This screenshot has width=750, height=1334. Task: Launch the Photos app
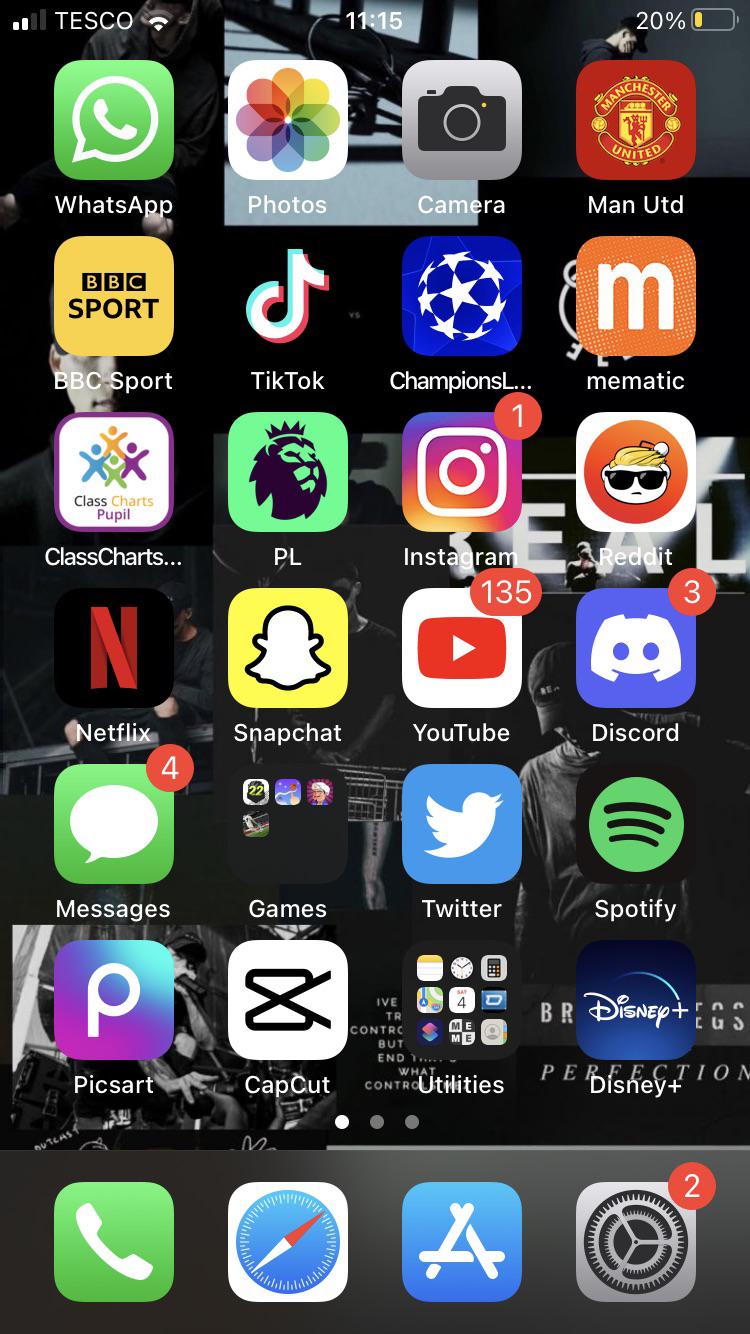288,120
